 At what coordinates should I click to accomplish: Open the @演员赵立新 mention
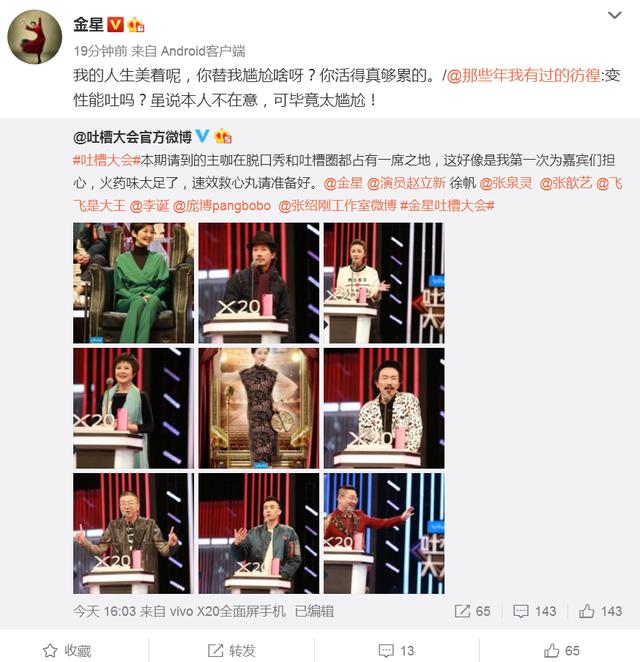409,184
